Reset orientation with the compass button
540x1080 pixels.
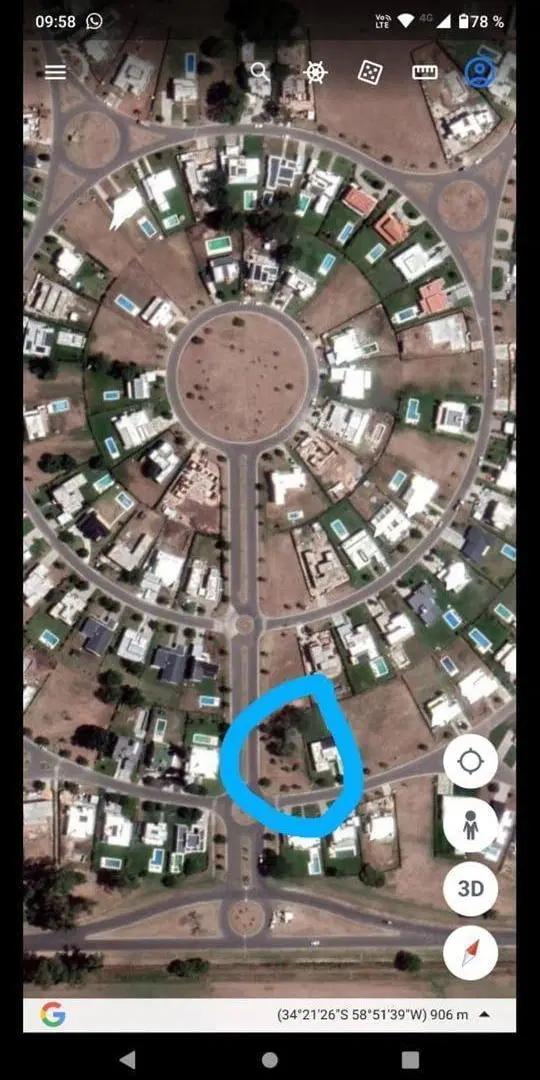(x=470, y=953)
